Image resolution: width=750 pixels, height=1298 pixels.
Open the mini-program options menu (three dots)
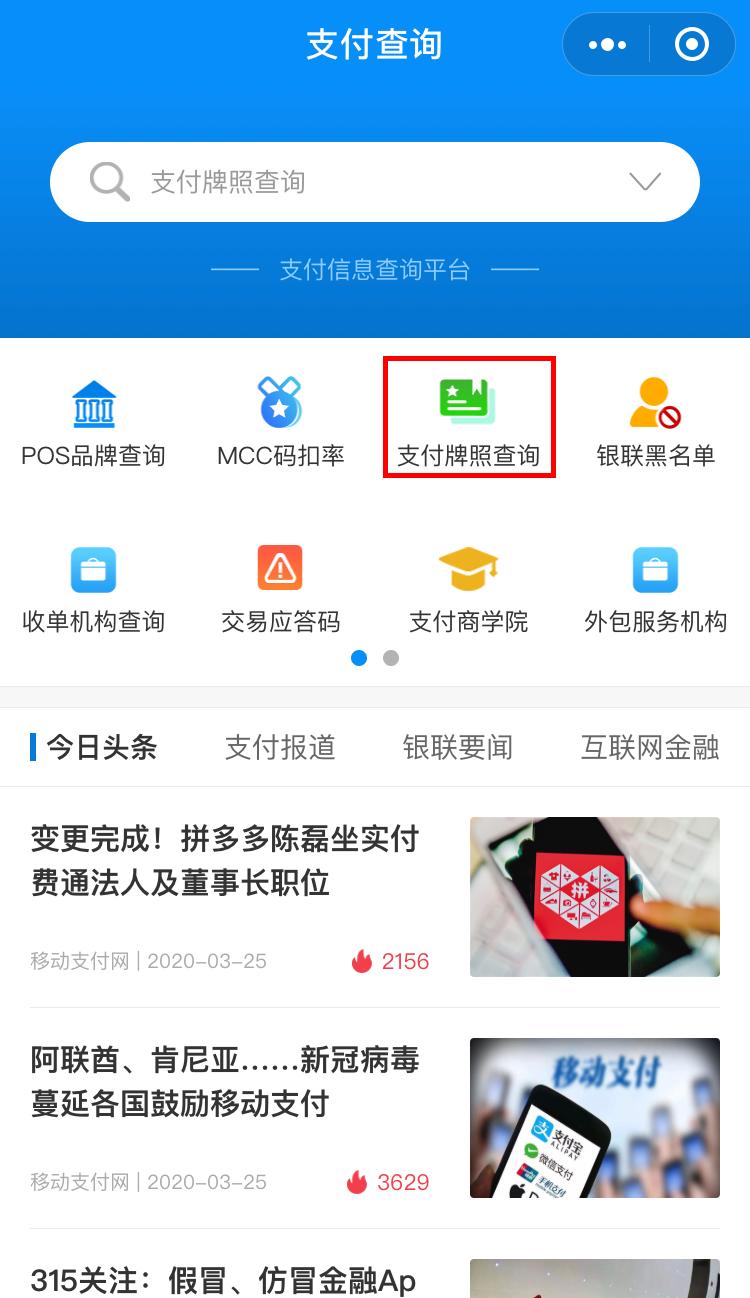click(x=604, y=44)
